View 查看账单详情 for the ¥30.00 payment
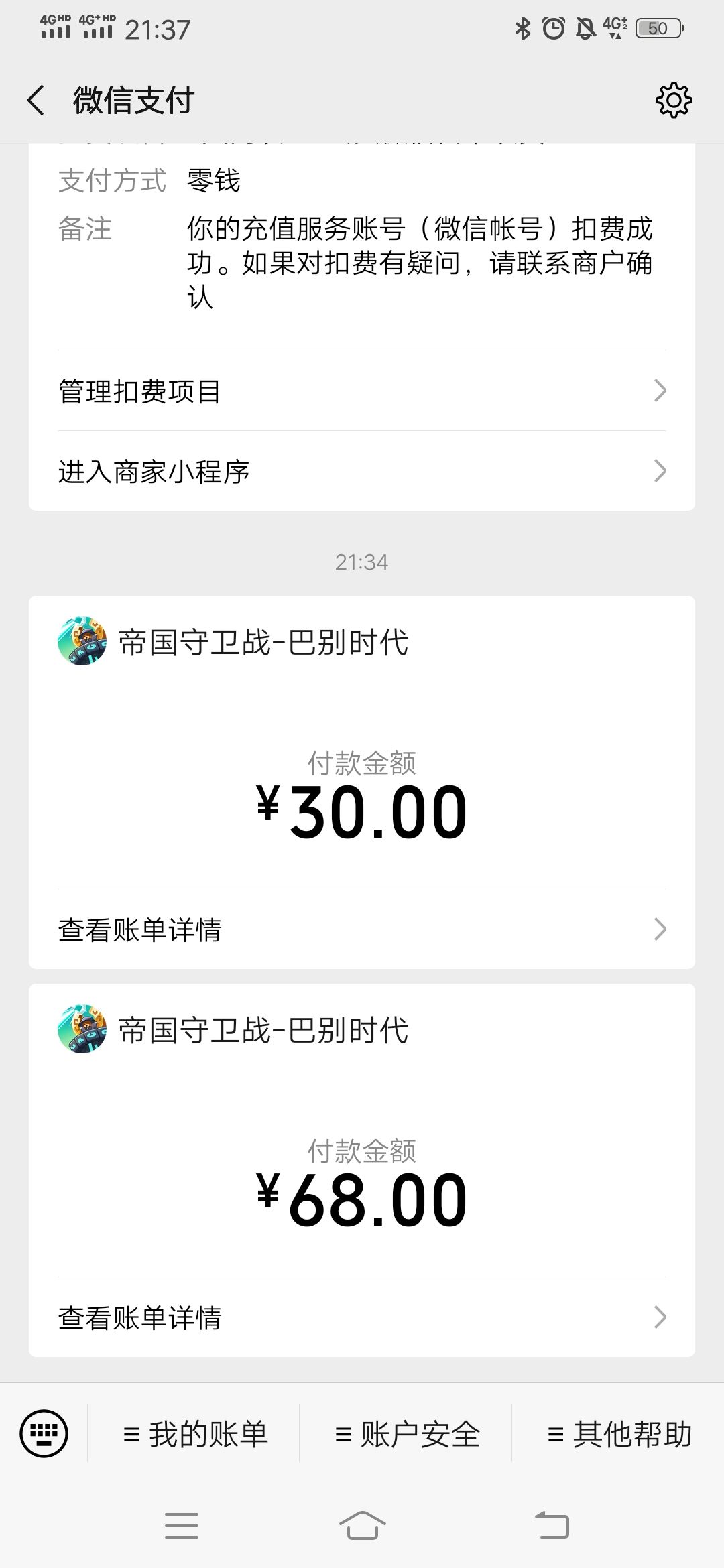 point(362,929)
